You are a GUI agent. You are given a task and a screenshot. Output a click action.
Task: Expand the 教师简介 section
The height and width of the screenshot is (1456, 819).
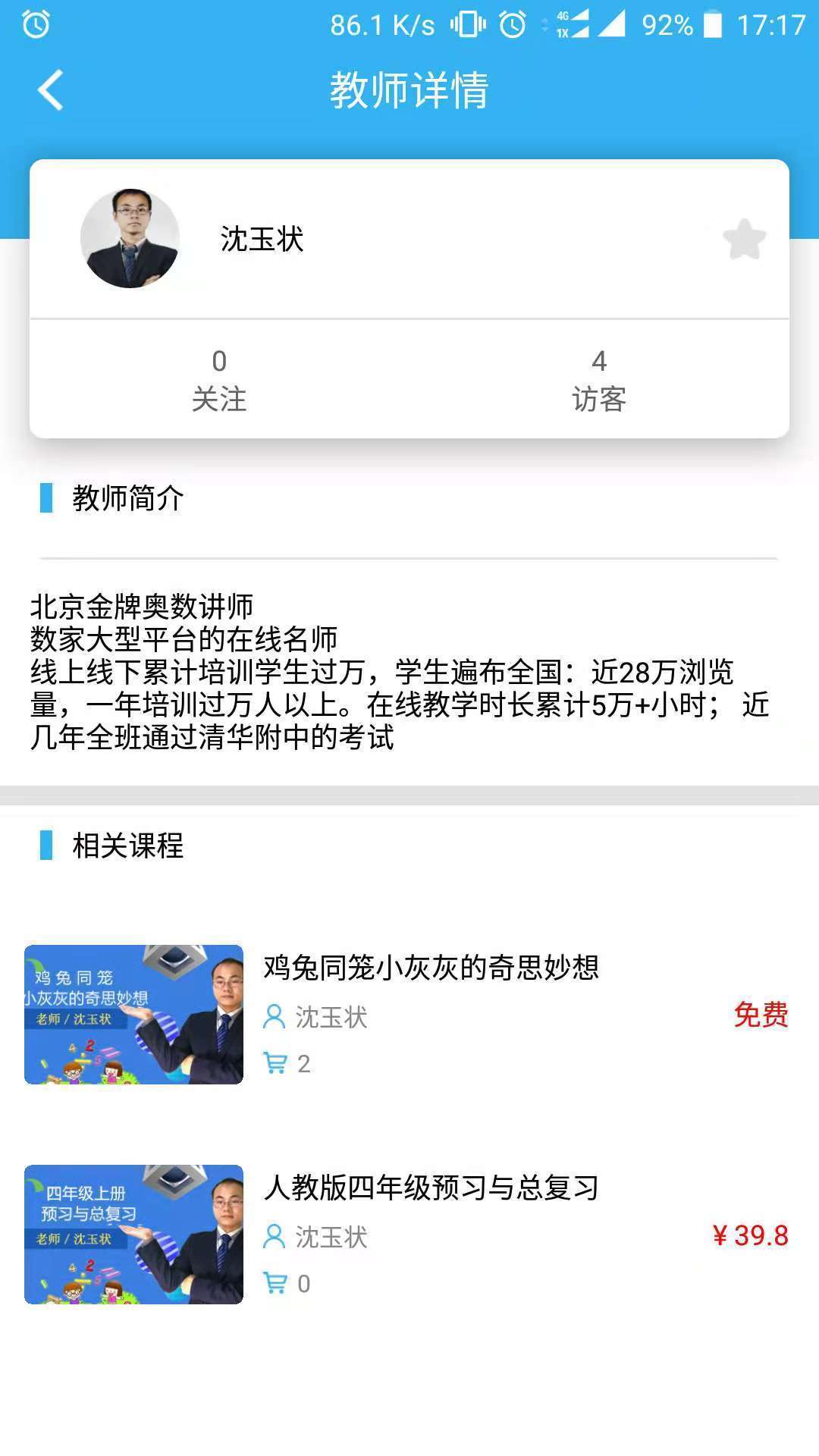coord(127,500)
